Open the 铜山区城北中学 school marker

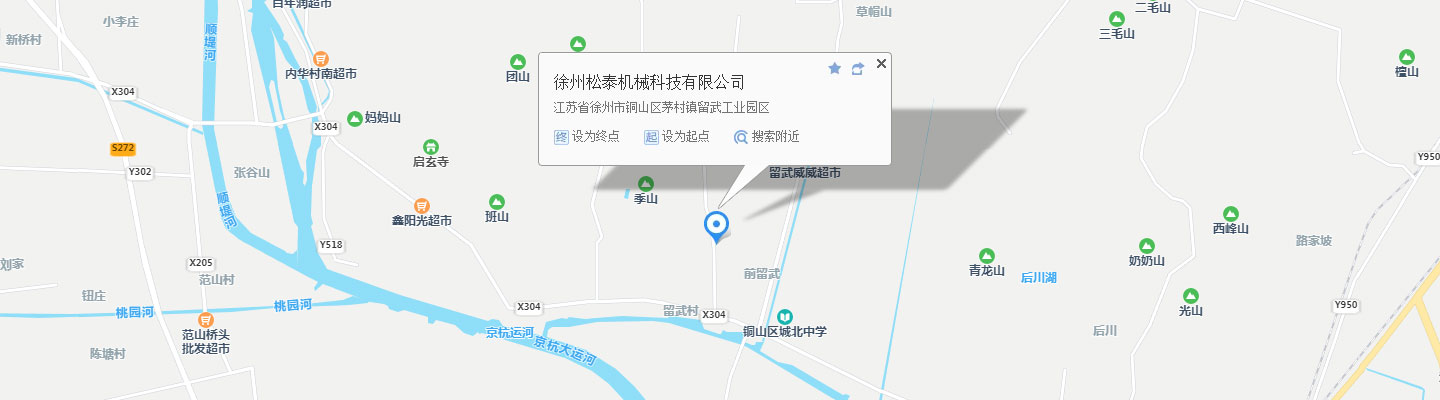coord(785,316)
